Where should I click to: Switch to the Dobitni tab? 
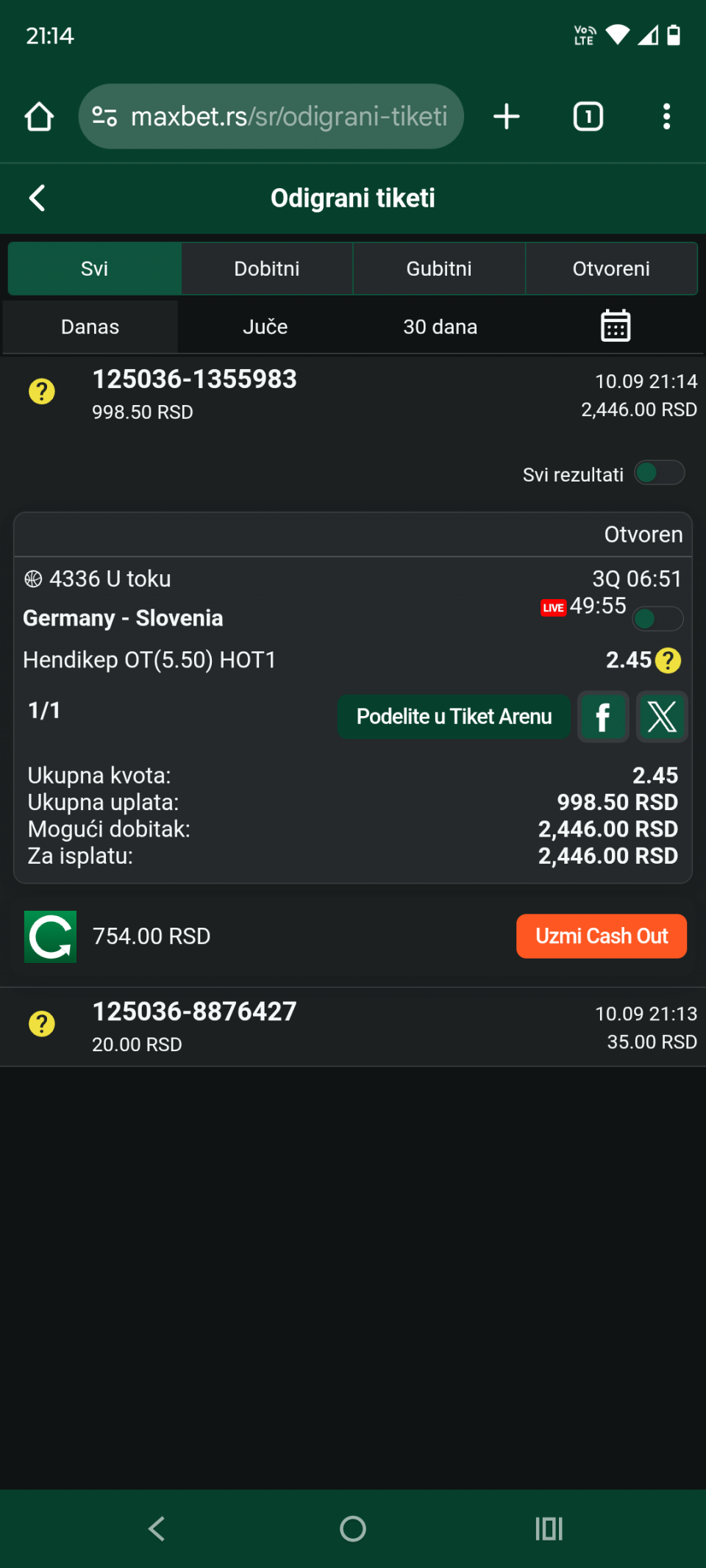click(267, 268)
